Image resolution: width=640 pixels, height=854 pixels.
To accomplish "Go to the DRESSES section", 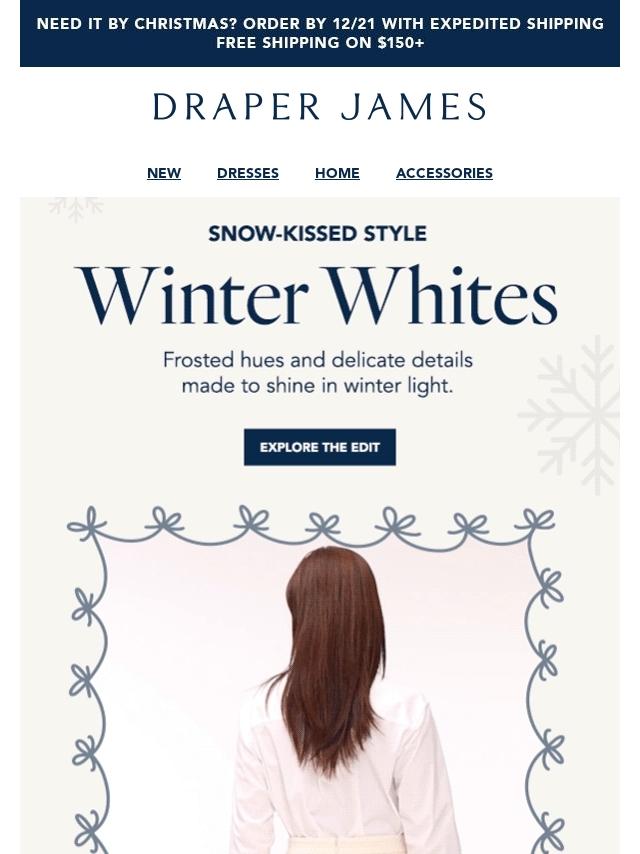I will point(248,173).
